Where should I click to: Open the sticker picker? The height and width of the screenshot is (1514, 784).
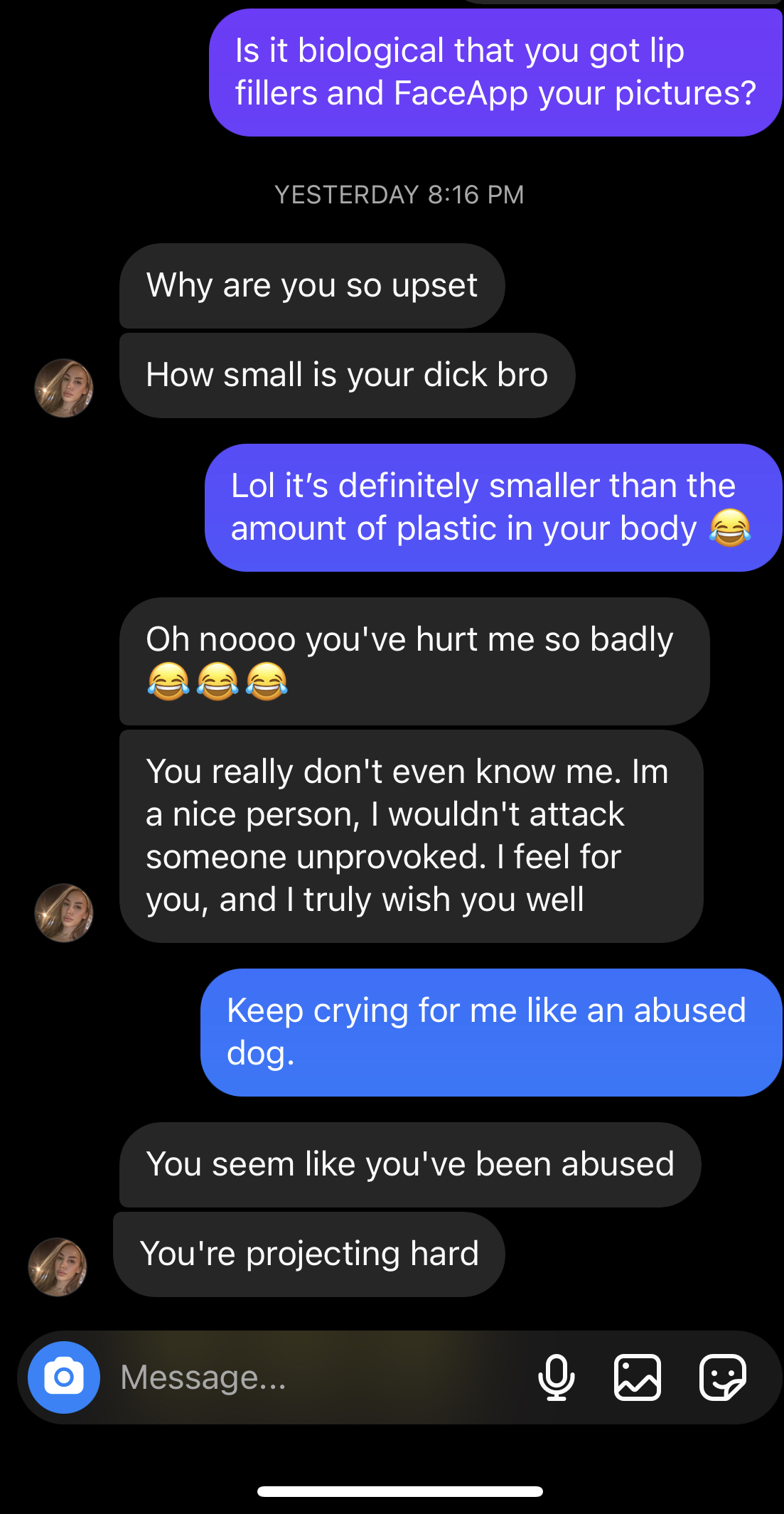pyautogui.click(x=723, y=1377)
